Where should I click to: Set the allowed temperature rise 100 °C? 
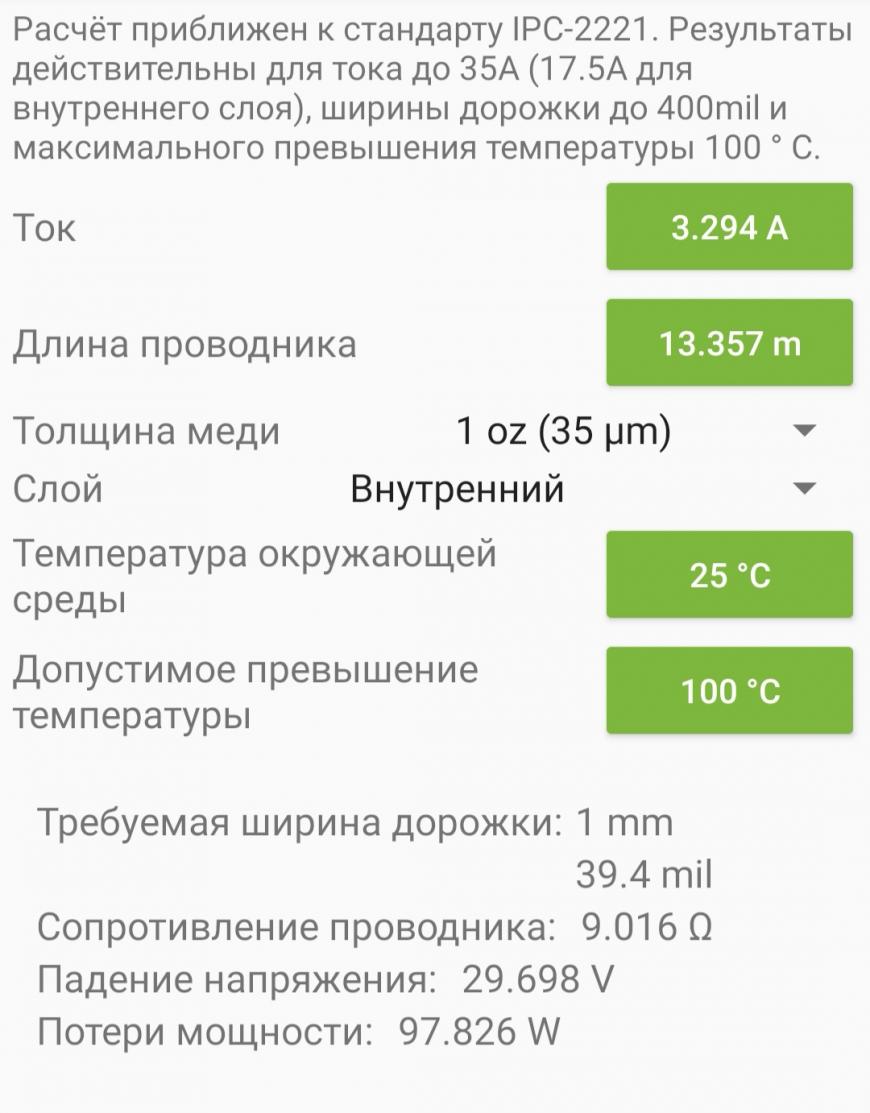click(729, 689)
